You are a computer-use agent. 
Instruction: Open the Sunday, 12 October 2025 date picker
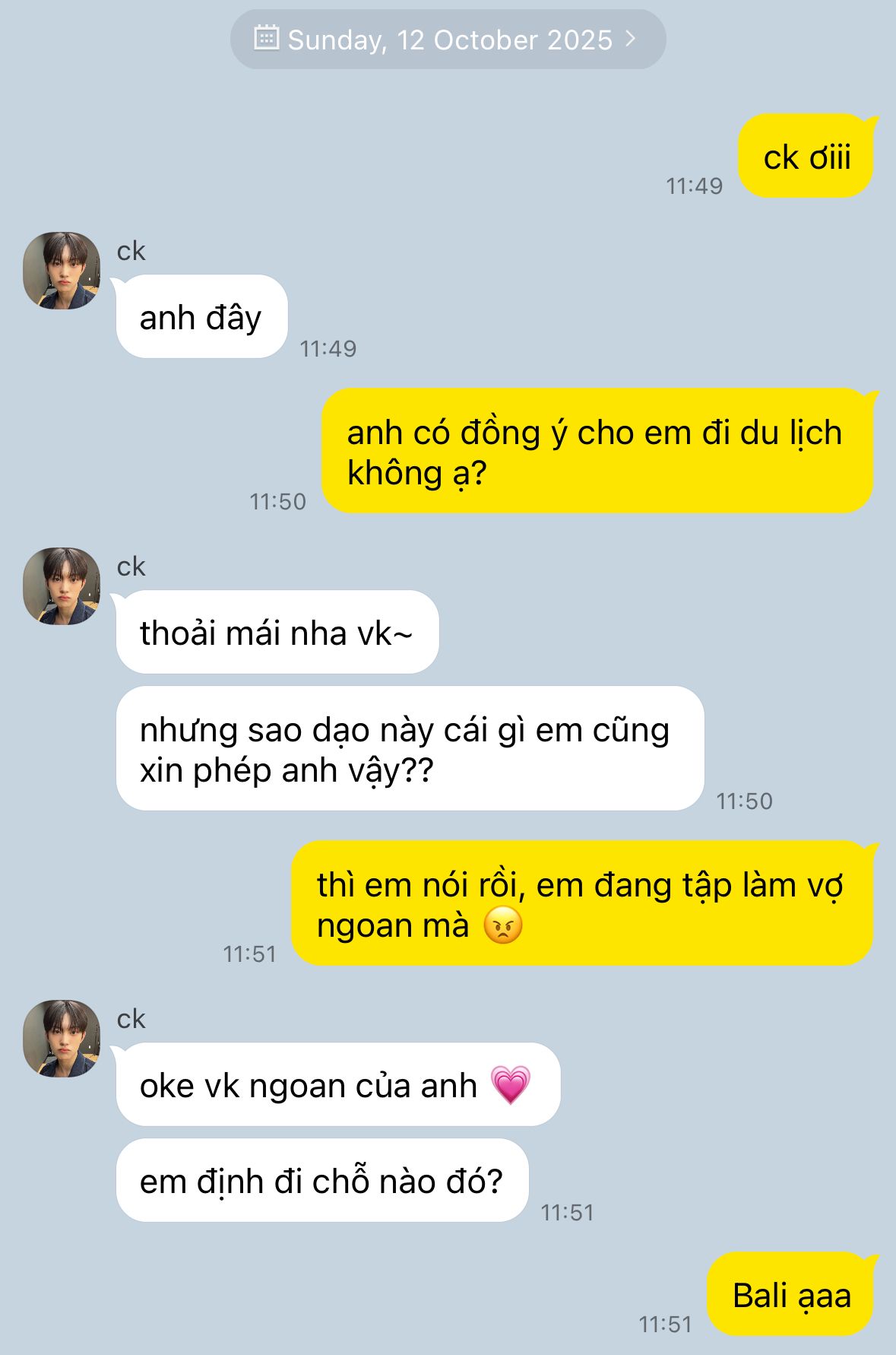448,40
